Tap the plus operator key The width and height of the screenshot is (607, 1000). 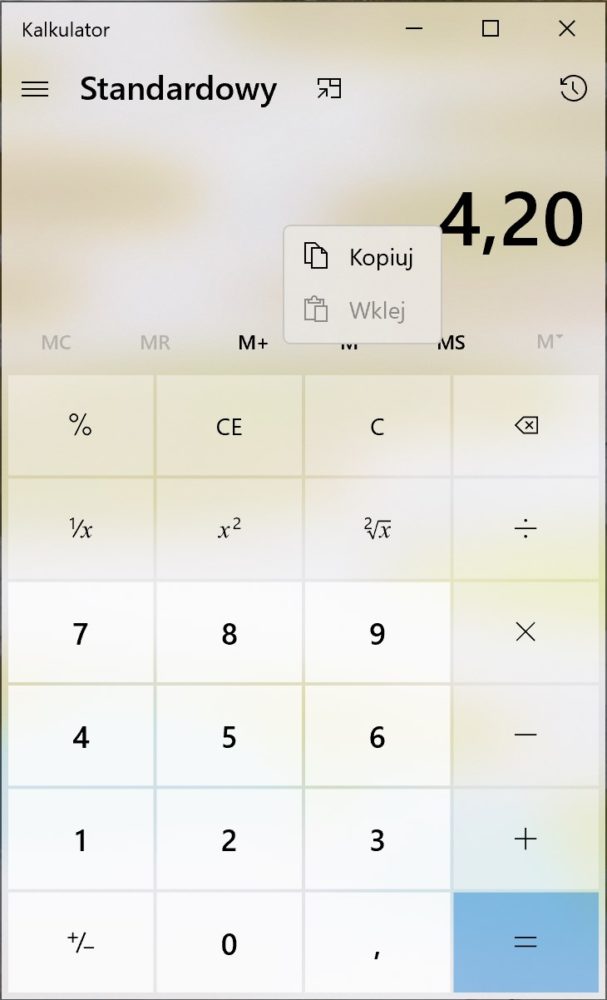pyautogui.click(x=525, y=840)
